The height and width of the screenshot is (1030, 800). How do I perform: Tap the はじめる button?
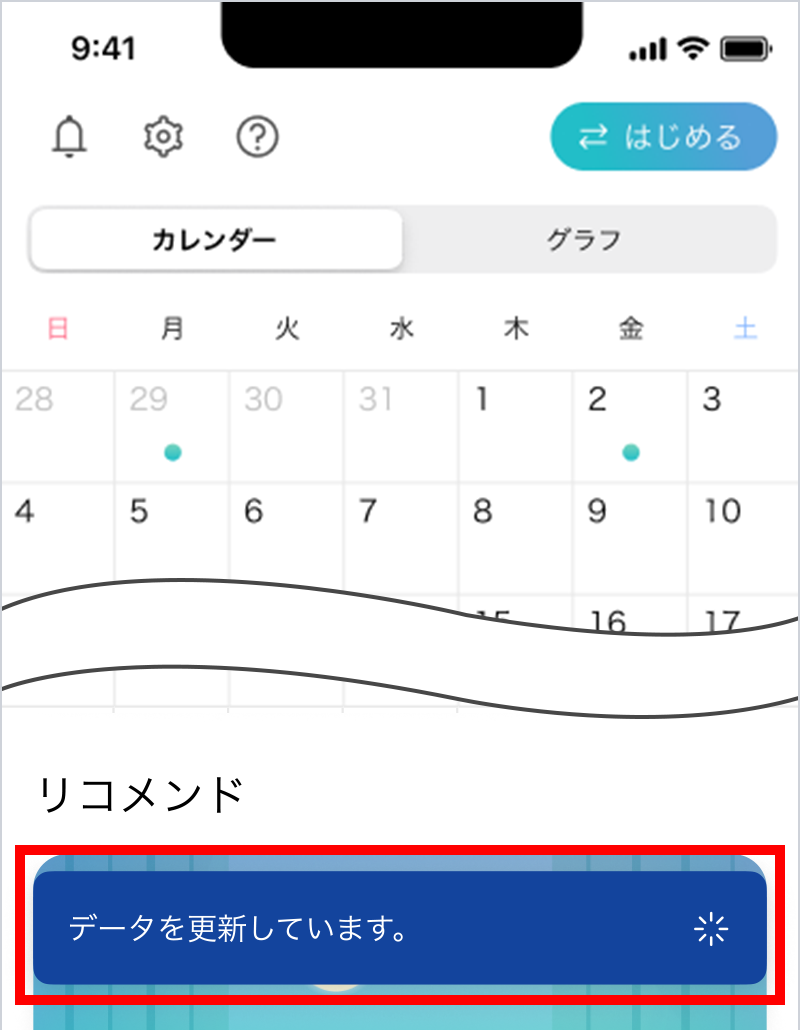click(x=663, y=137)
